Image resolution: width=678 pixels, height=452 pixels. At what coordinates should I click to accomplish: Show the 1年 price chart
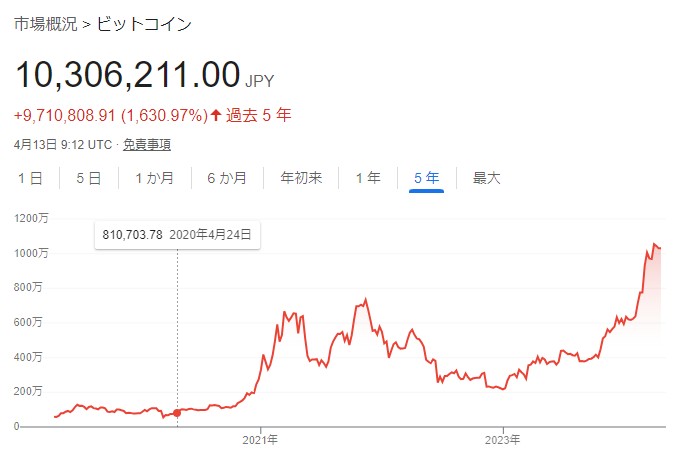(x=368, y=178)
